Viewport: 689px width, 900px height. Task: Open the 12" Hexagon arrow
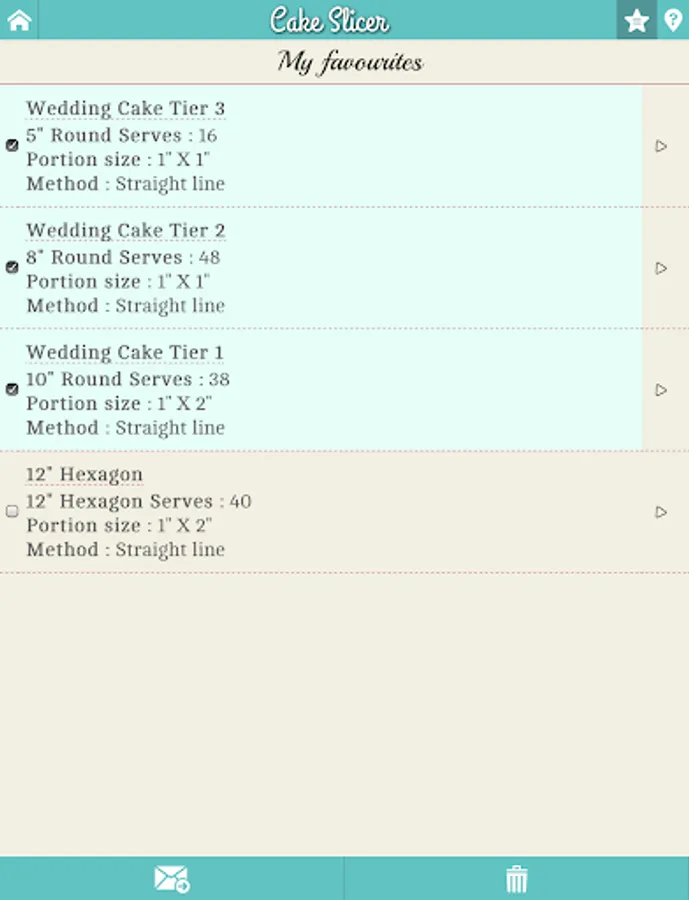(661, 511)
